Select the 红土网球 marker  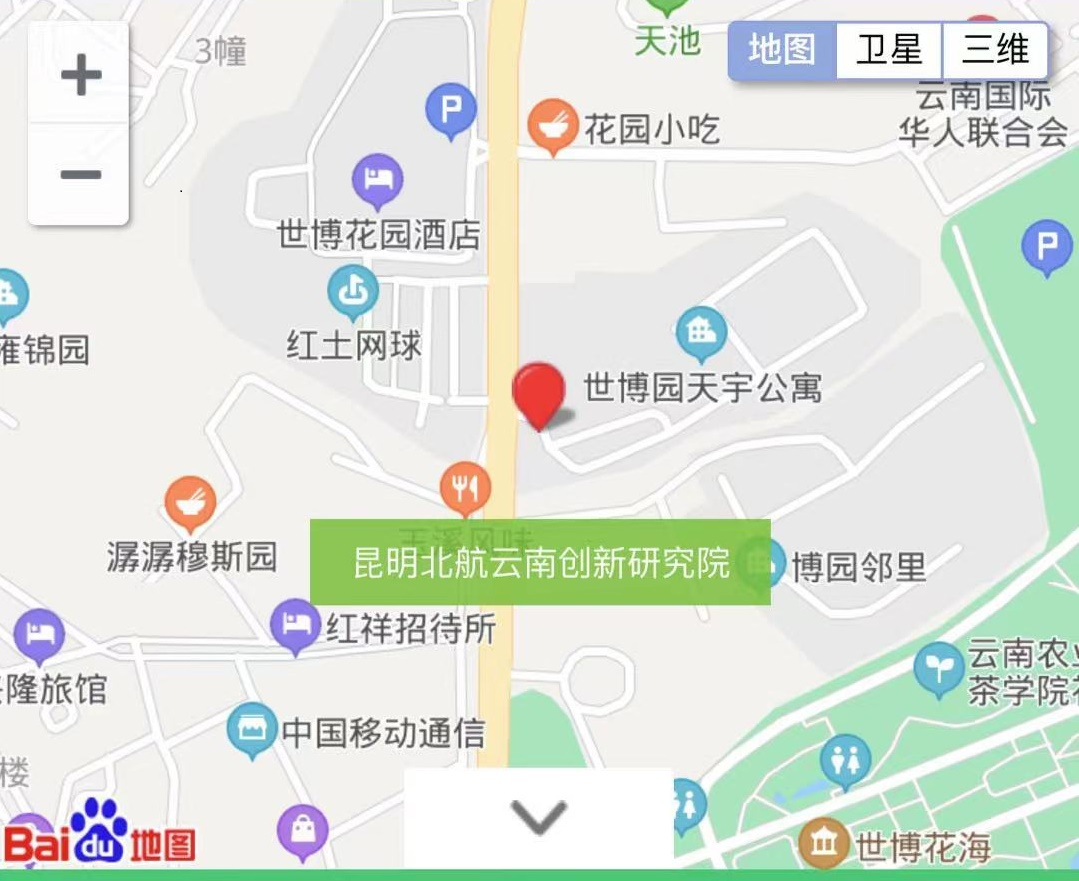[353, 292]
